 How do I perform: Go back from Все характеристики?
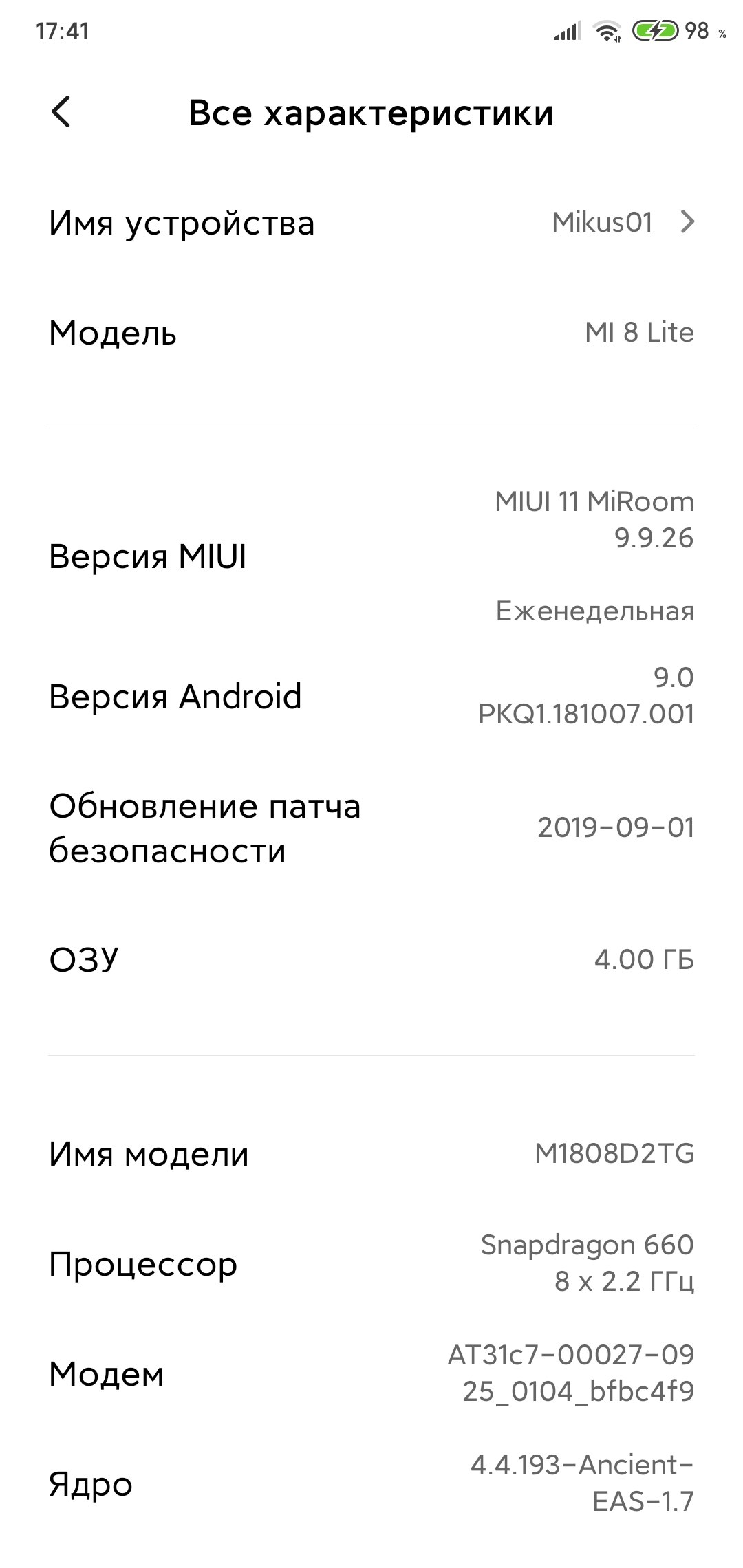point(61,112)
